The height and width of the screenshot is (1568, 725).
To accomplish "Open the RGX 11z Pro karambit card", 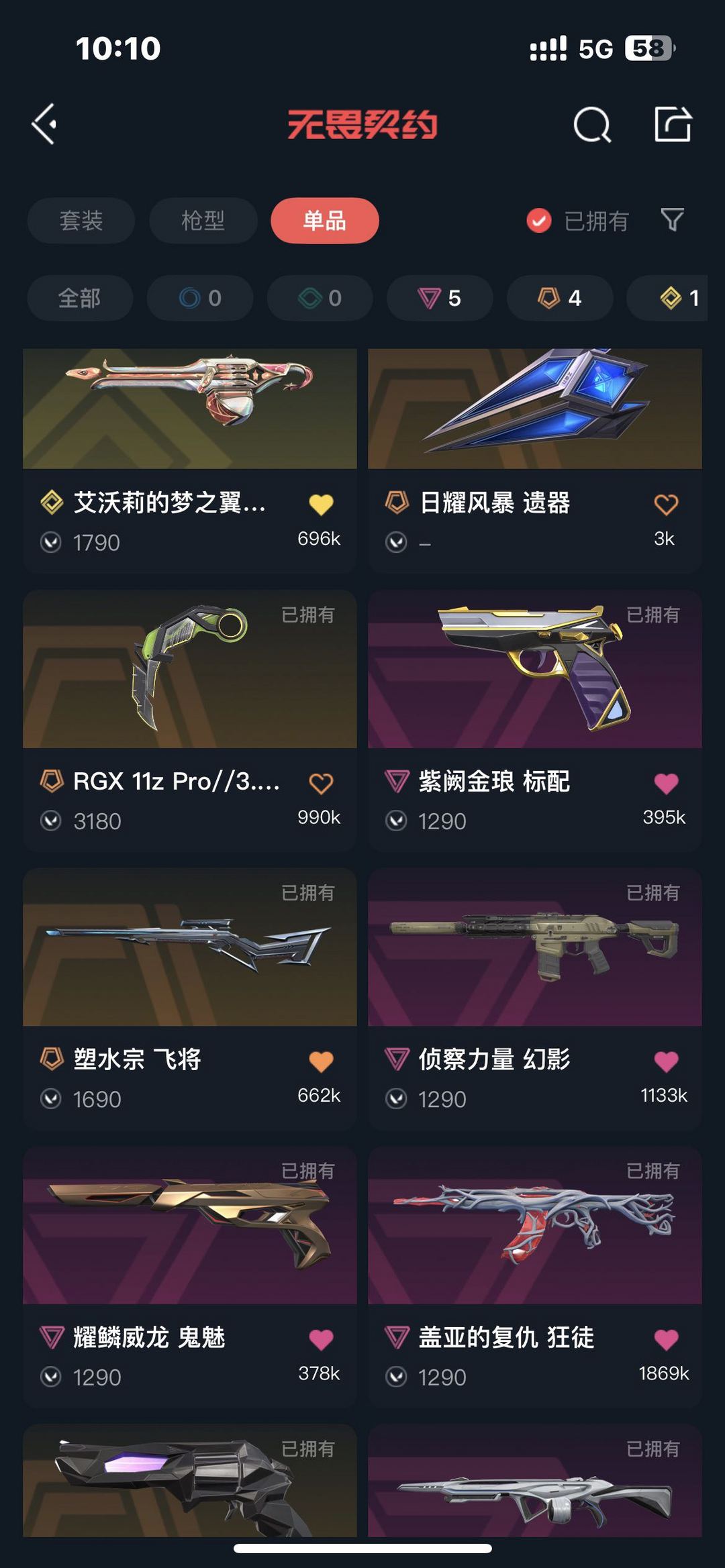I will point(190,721).
